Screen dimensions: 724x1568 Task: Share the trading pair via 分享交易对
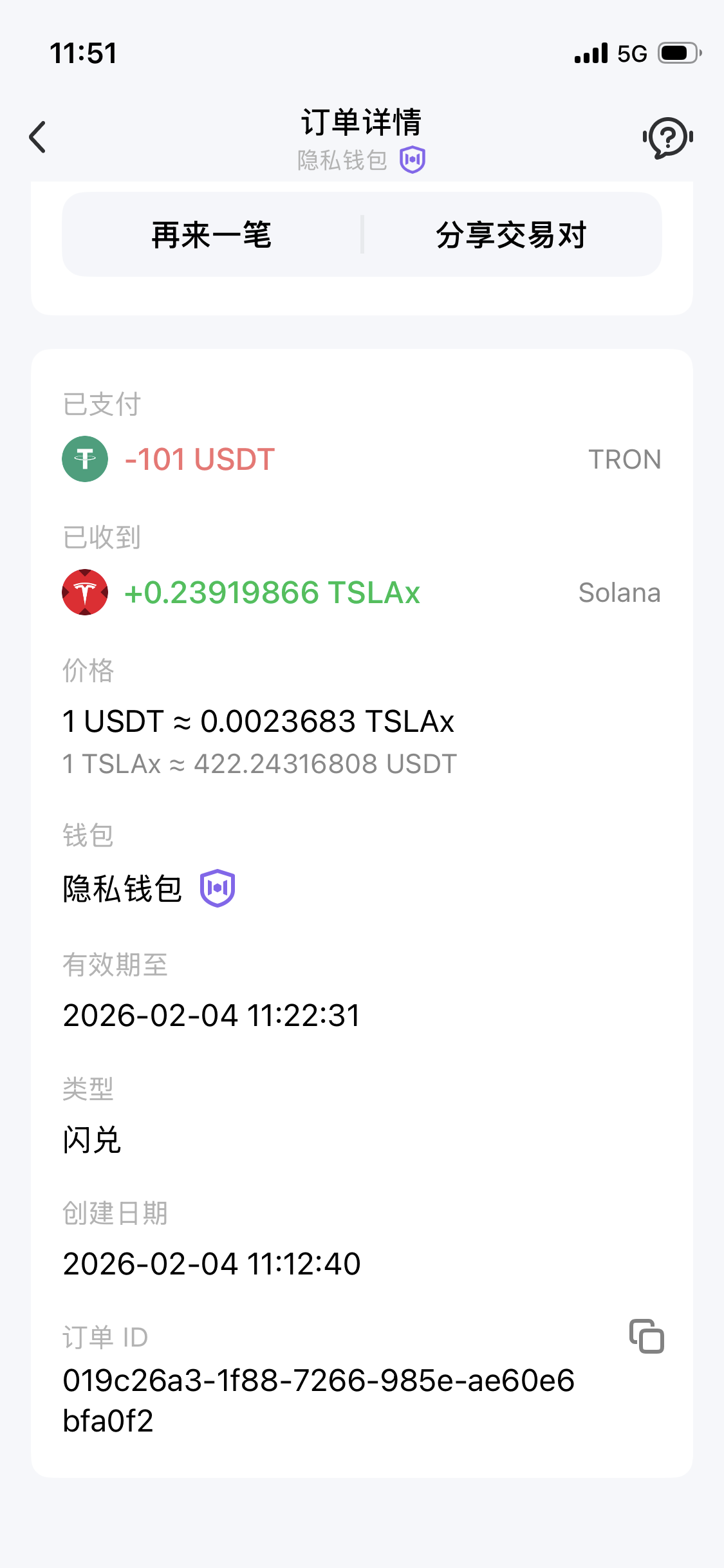pyautogui.click(x=512, y=235)
